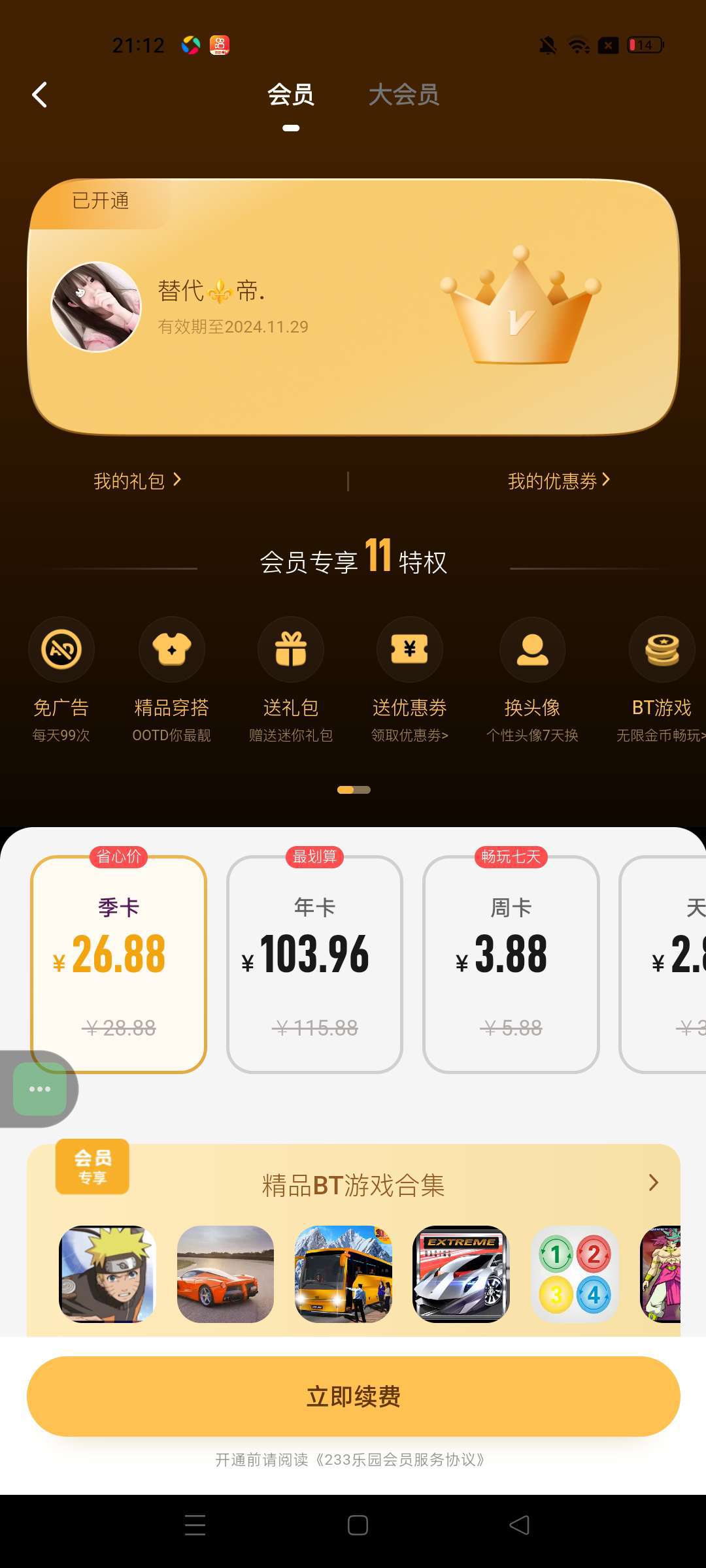Choose the 周卡 plan at ¥3.88

click(x=511, y=964)
